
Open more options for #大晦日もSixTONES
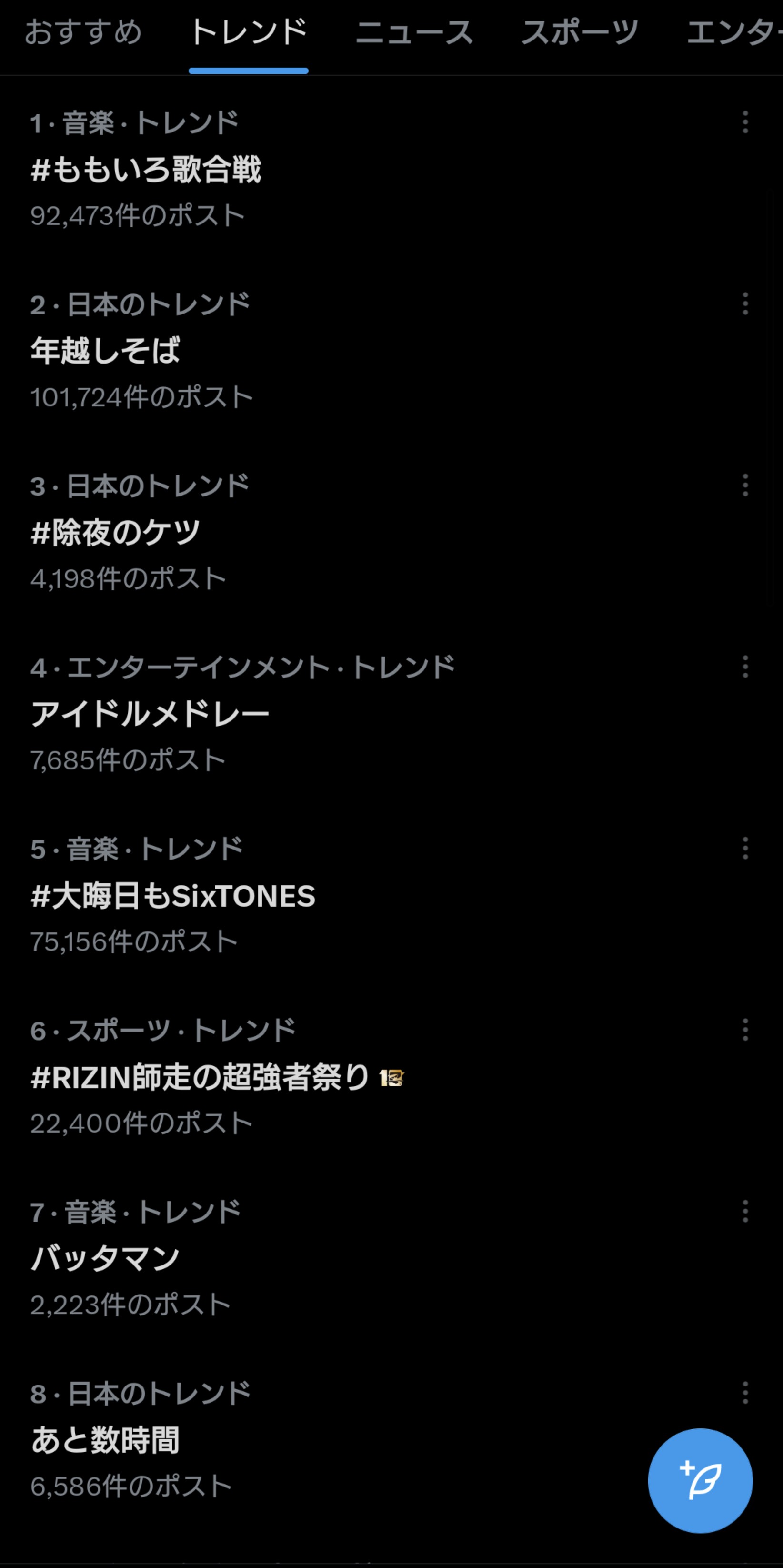745,848
